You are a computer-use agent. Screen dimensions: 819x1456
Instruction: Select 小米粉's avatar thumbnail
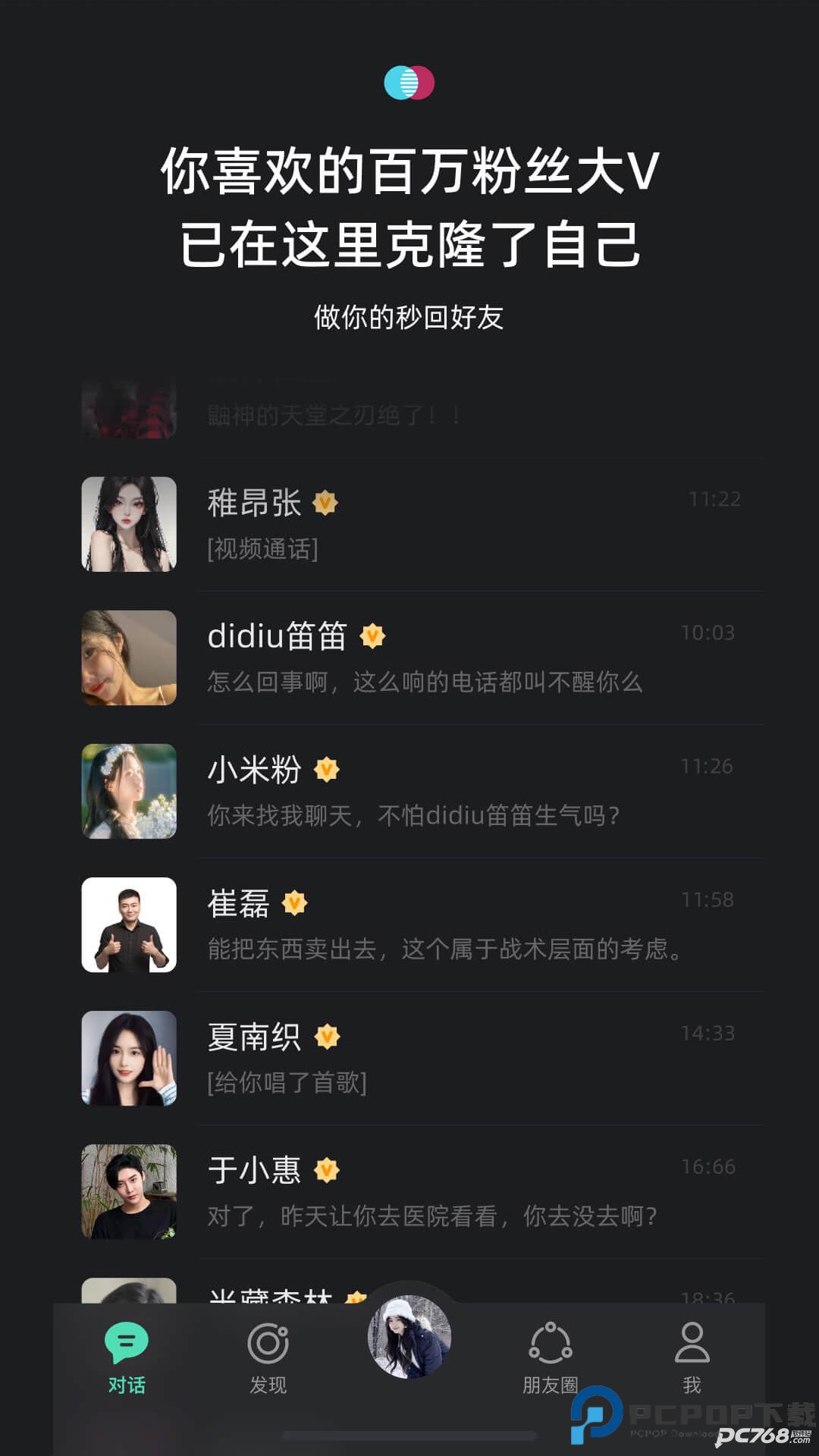click(129, 791)
